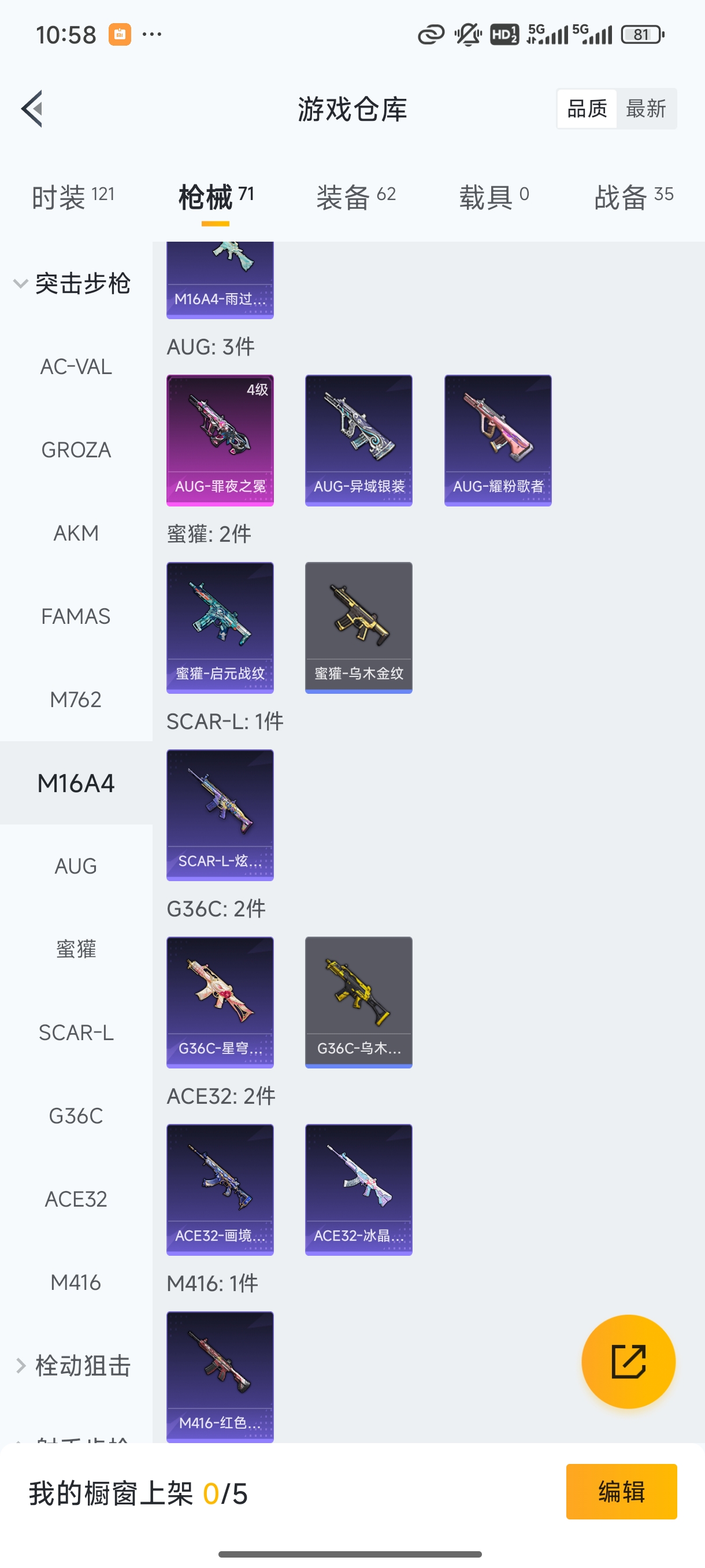Tap the 蜜獾-启元战纹 card
The width and height of the screenshot is (705, 1568).
click(220, 627)
